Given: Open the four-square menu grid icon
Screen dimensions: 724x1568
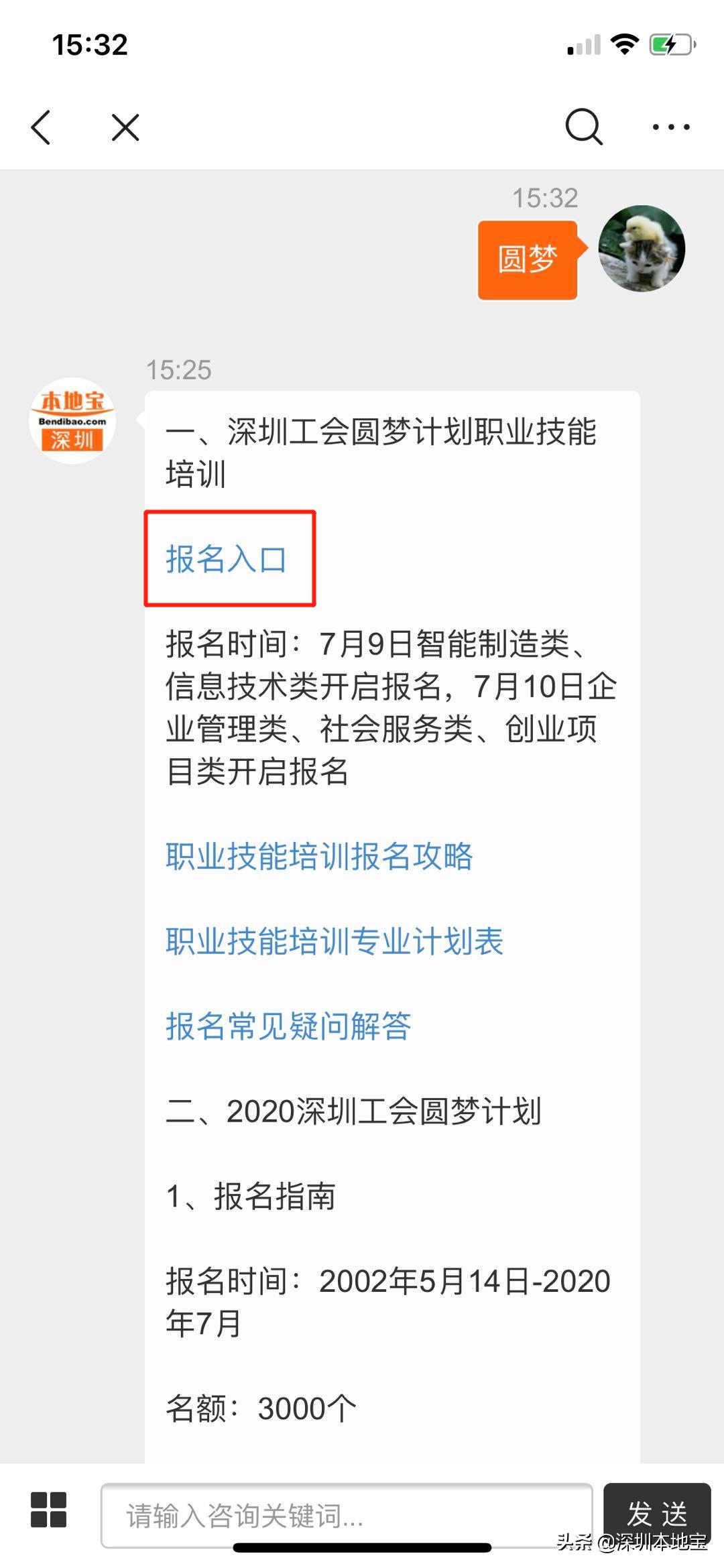Looking at the screenshot, I should pos(49,1510).
